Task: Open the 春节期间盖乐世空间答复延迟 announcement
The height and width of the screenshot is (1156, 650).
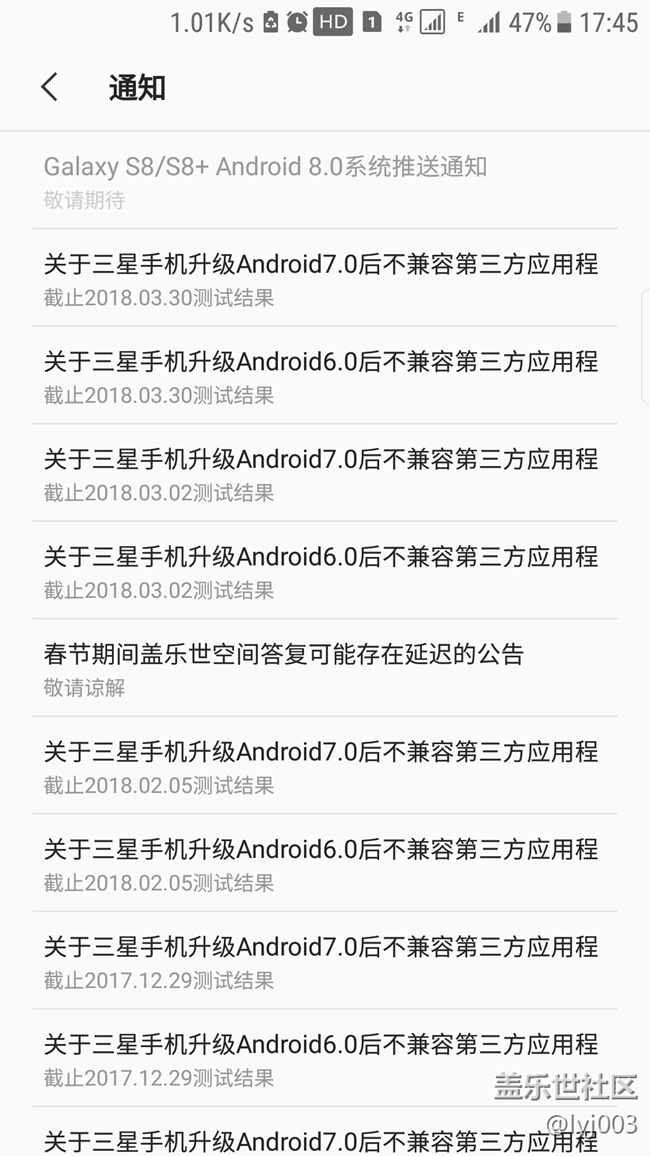Action: coord(324,668)
